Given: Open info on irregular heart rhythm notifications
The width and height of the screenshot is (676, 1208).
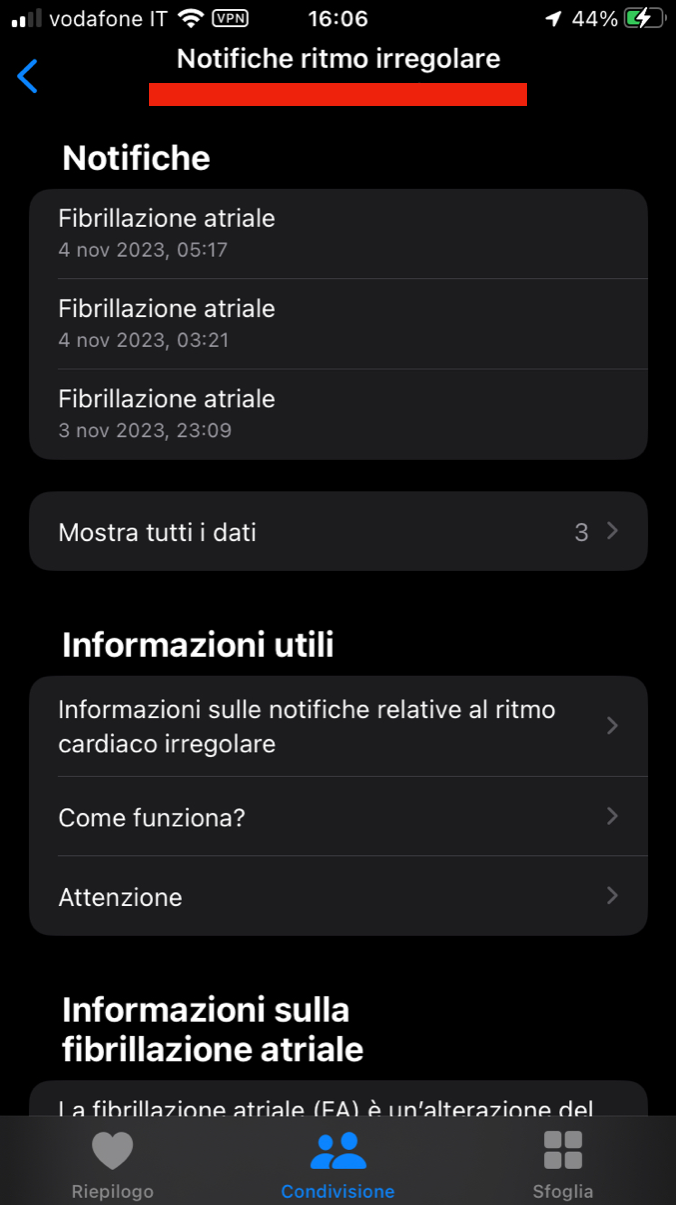Looking at the screenshot, I should pyautogui.click(x=338, y=726).
